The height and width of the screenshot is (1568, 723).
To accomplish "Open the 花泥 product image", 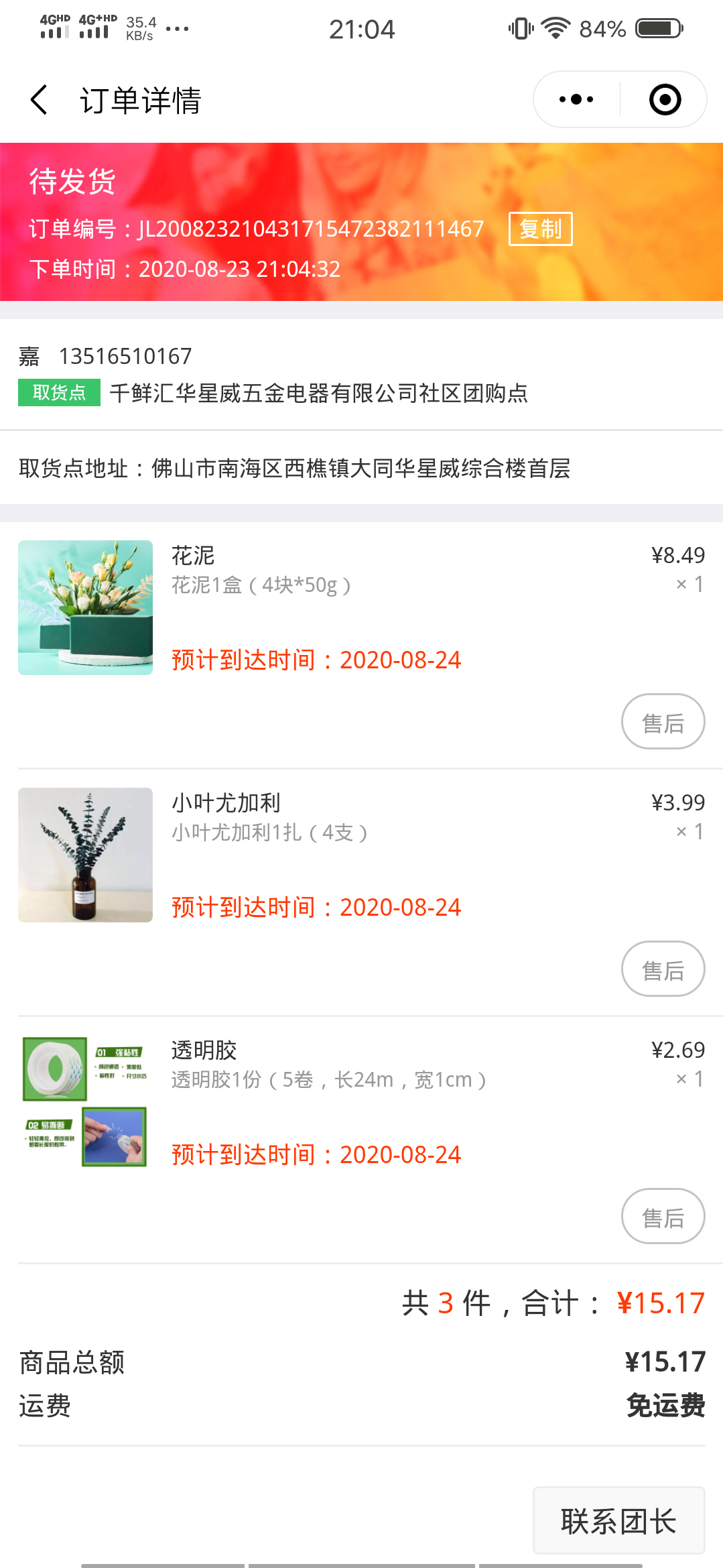I will tap(86, 607).
